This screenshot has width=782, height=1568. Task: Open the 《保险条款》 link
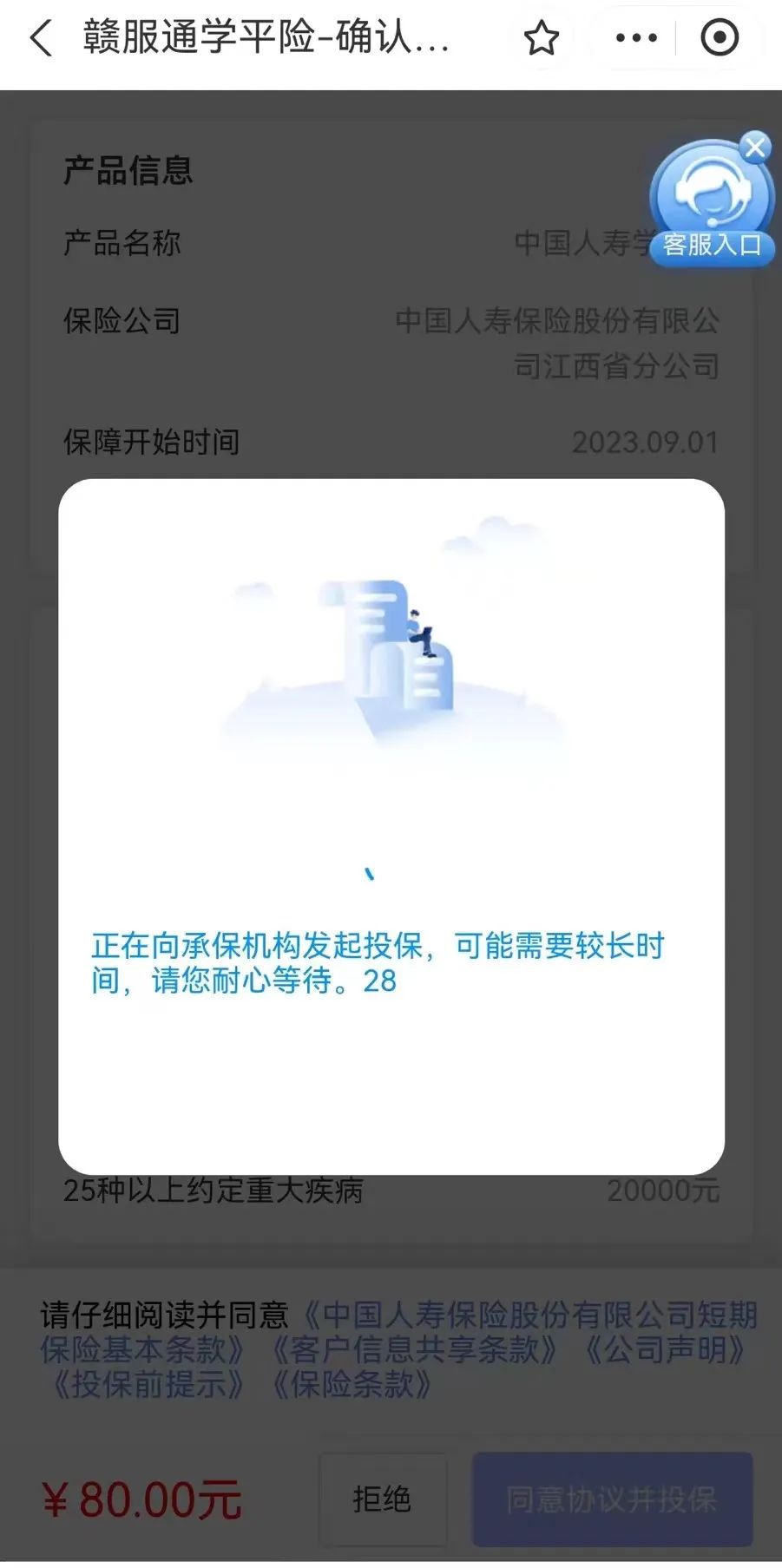pyautogui.click(x=352, y=1385)
